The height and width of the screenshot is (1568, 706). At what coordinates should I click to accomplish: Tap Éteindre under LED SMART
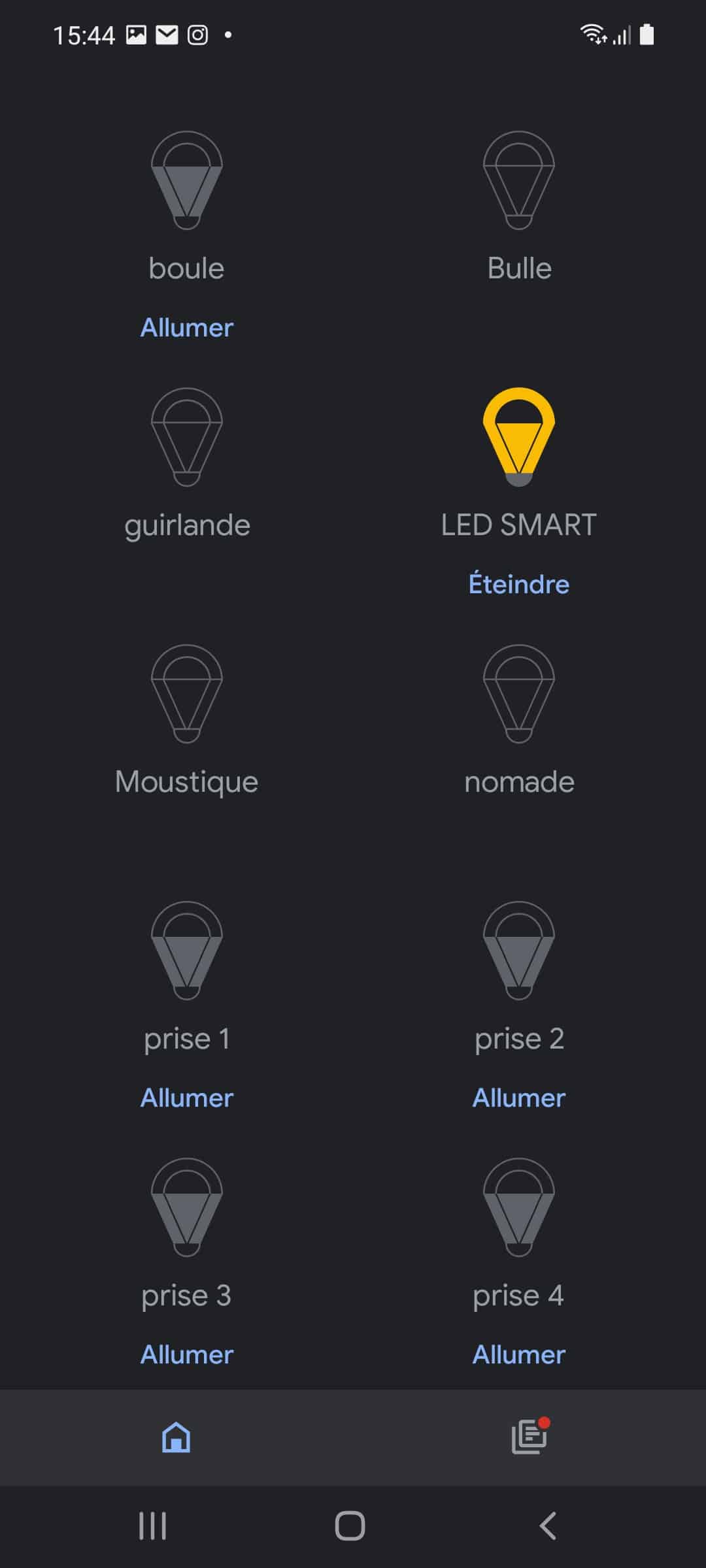pos(519,583)
